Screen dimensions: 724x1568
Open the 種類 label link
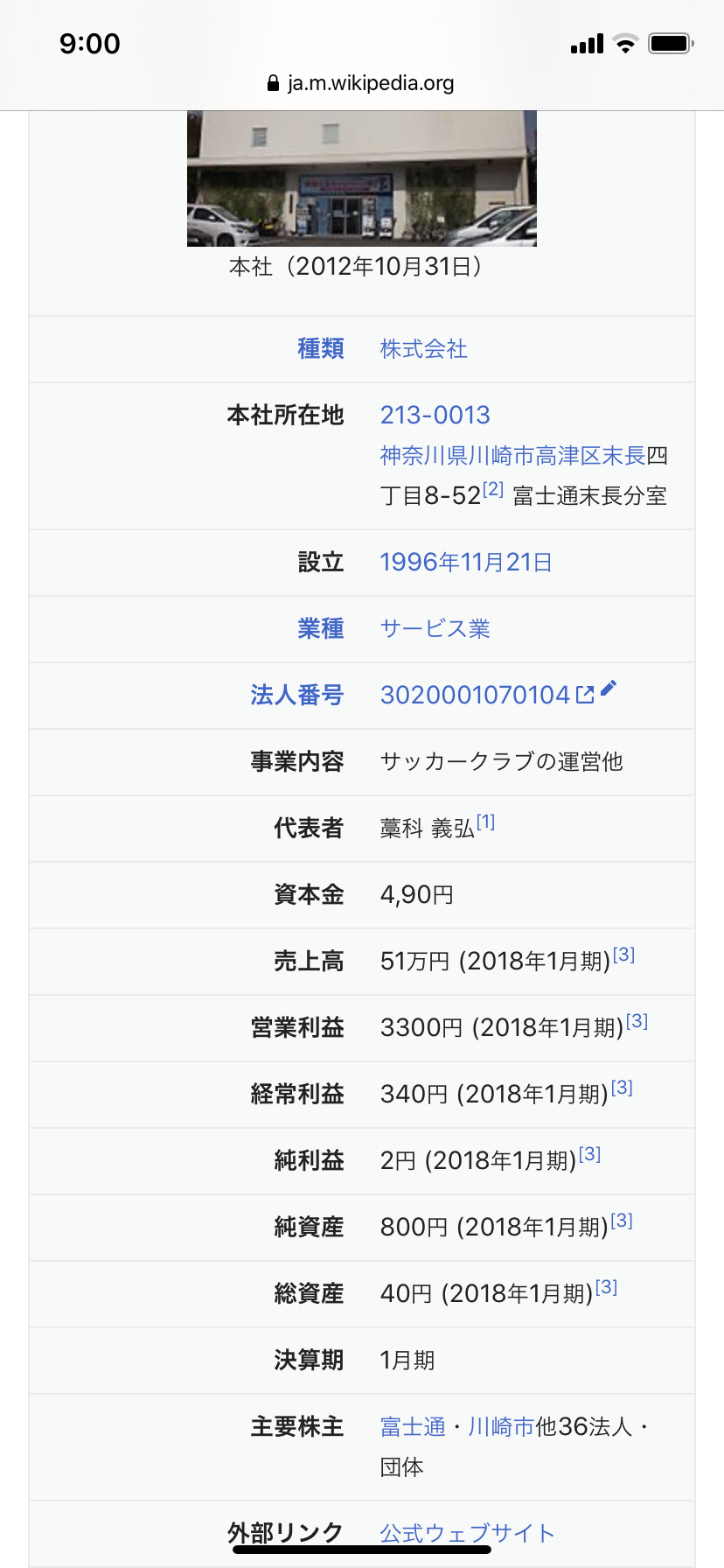pyautogui.click(x=320, y=349)
